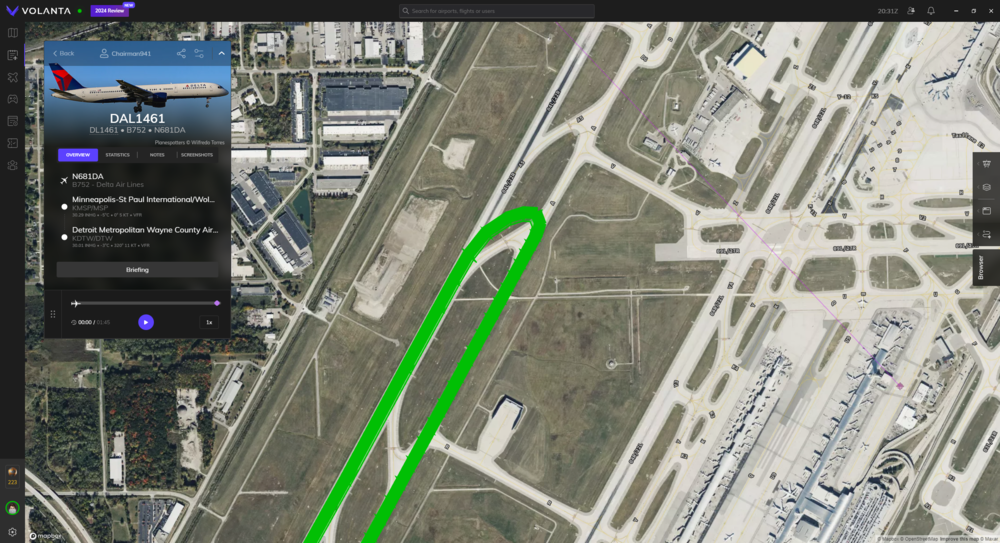The image size is (1000, 543).
Task: Open the Screenshots tab
Action: [196, 155]
